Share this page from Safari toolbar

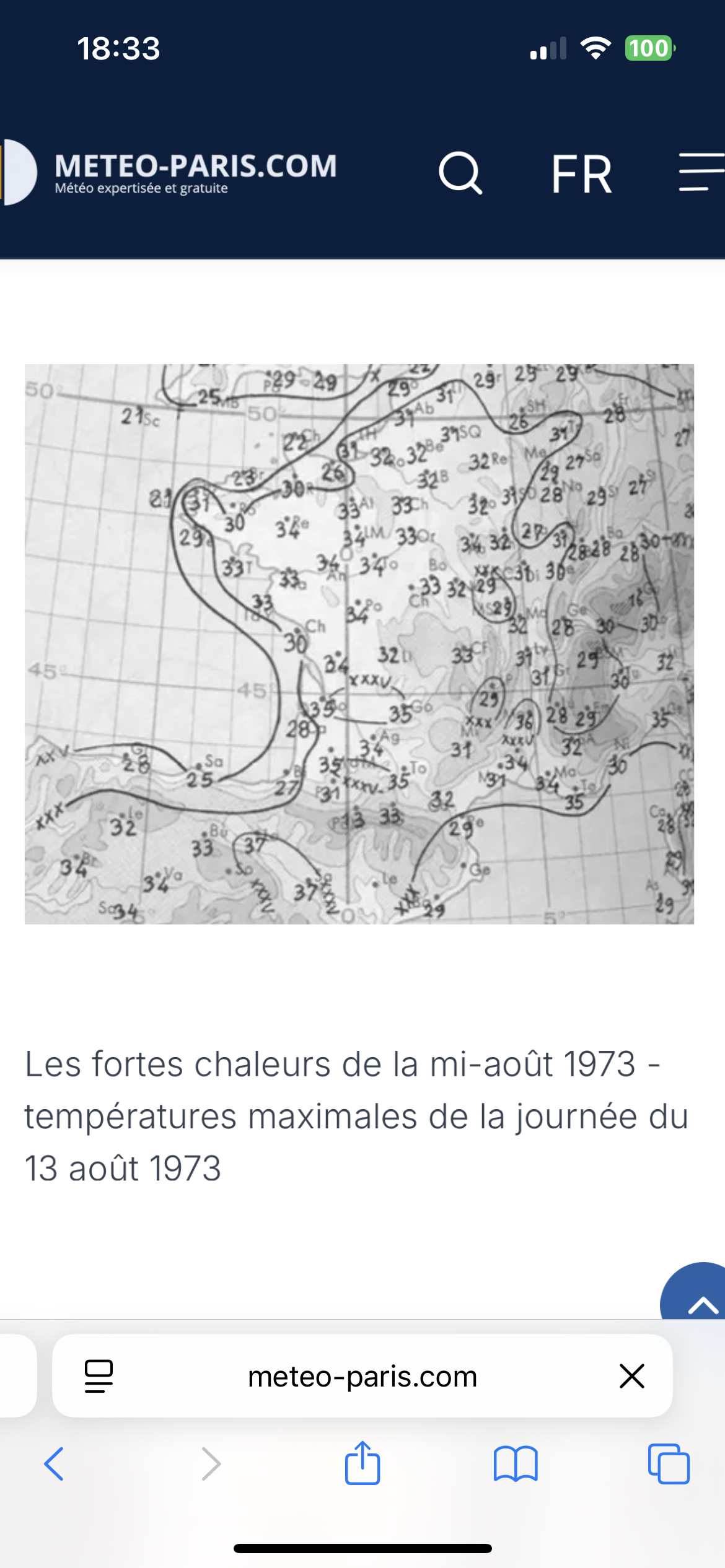click(362, 1463)
